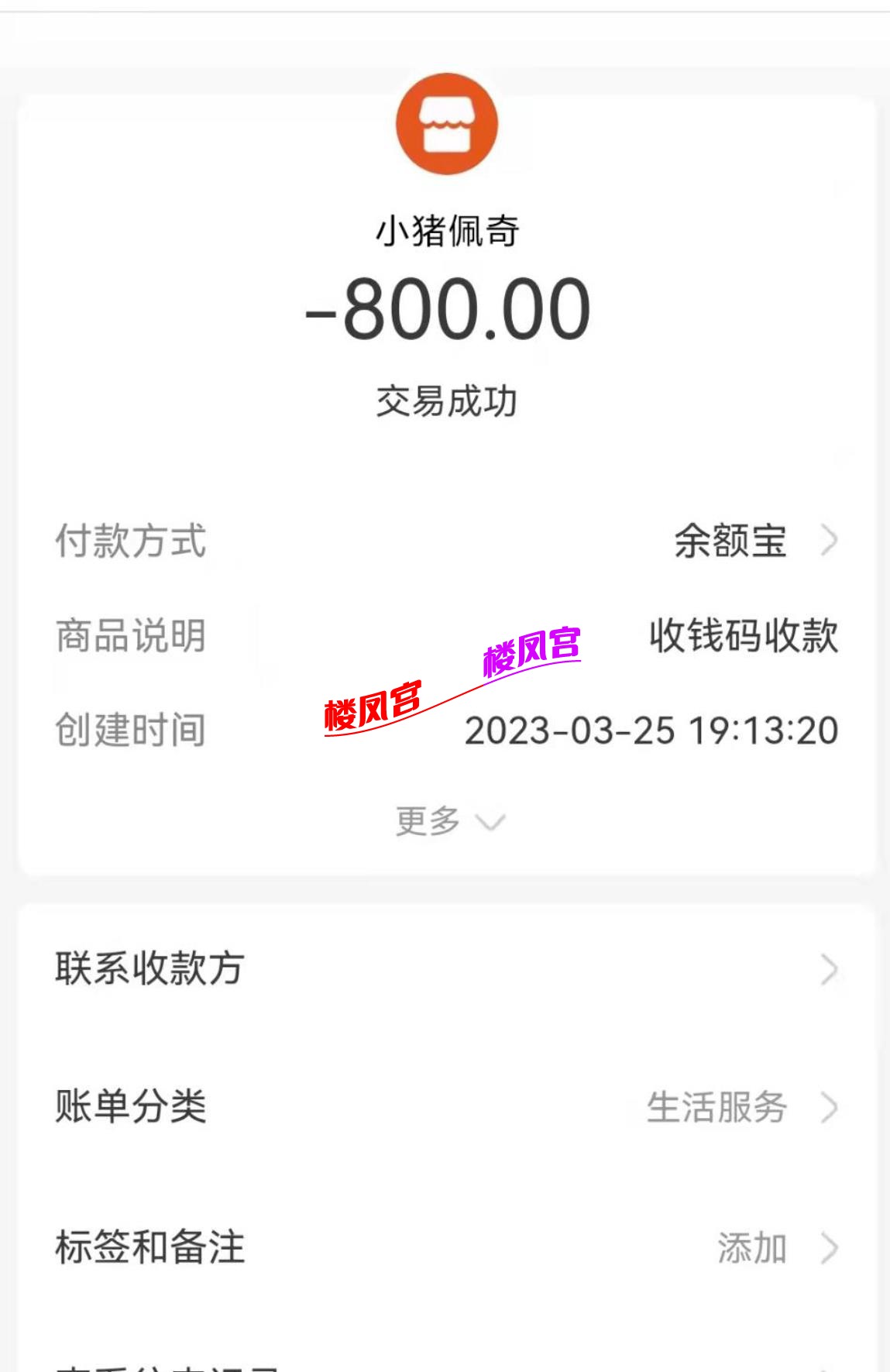Screen dimensions: 890x1372
Task: Select the merchant name 小猪佩奇
Action: tap(446, 232)
